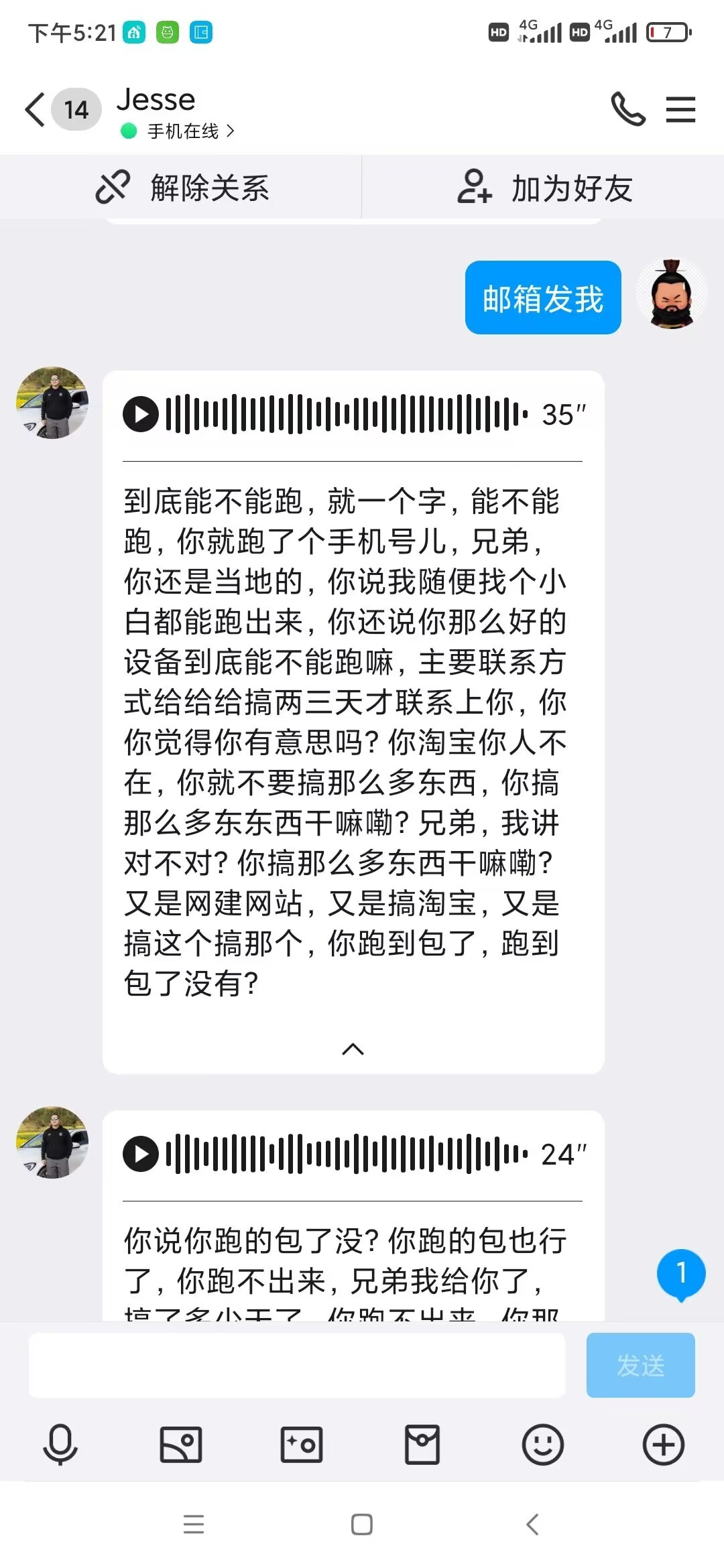Open the red packet option
Image resolution: width=724 pixels, height=1568 pixels.
422,1444
